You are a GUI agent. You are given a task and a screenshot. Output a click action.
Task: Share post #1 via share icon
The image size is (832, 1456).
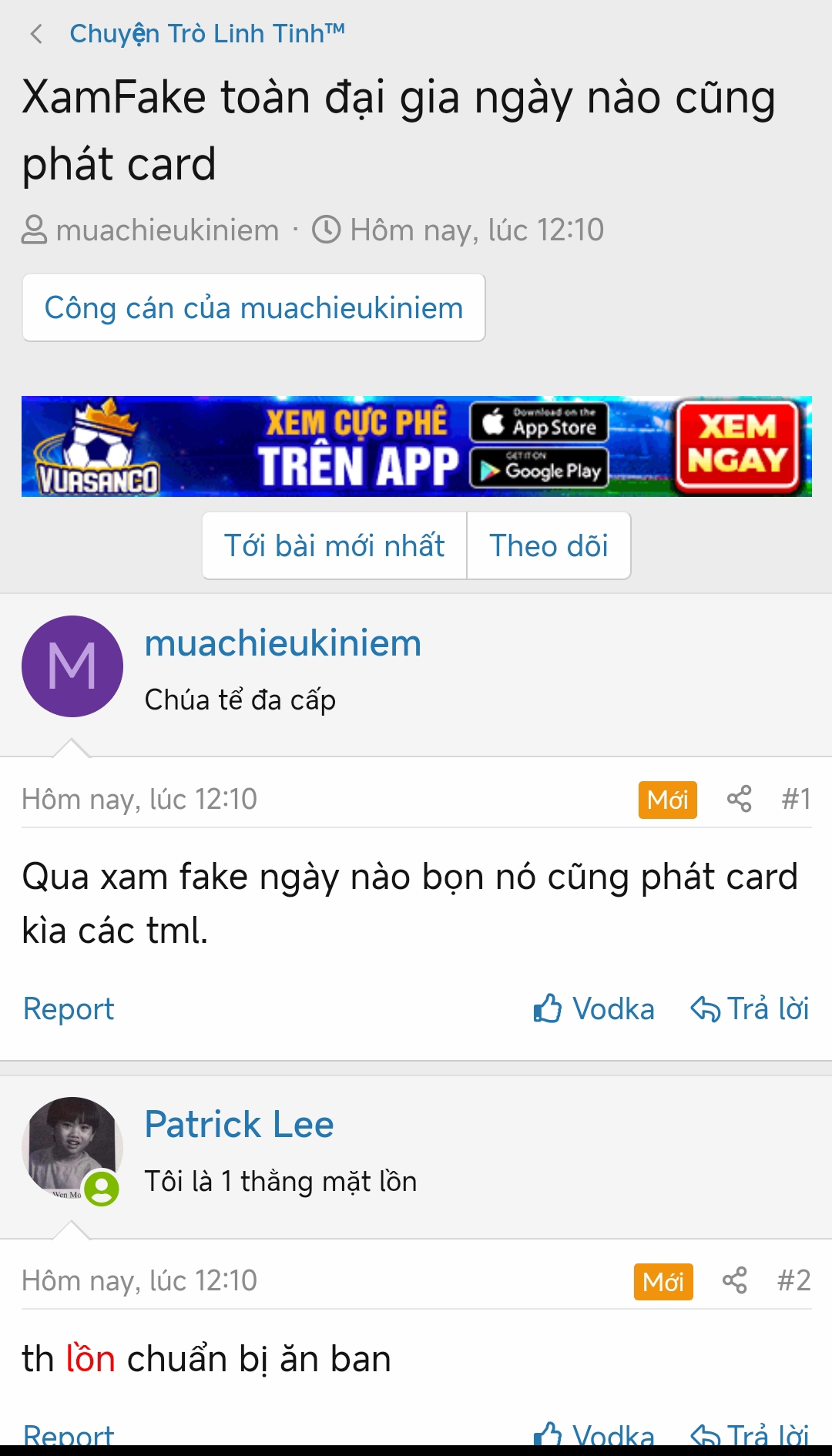coord(739,800)
